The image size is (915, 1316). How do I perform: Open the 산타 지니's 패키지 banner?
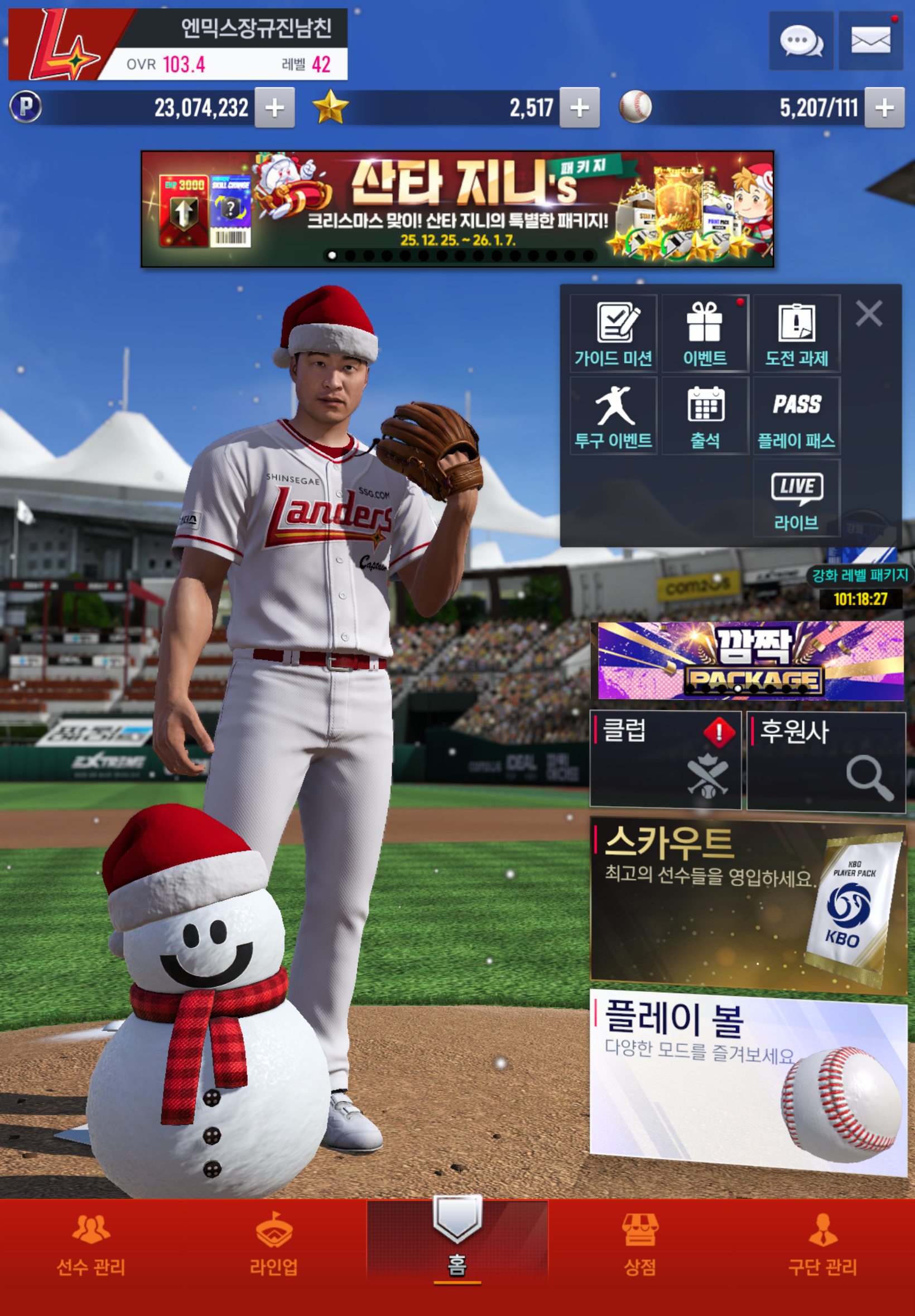click(x=457, y=209)
